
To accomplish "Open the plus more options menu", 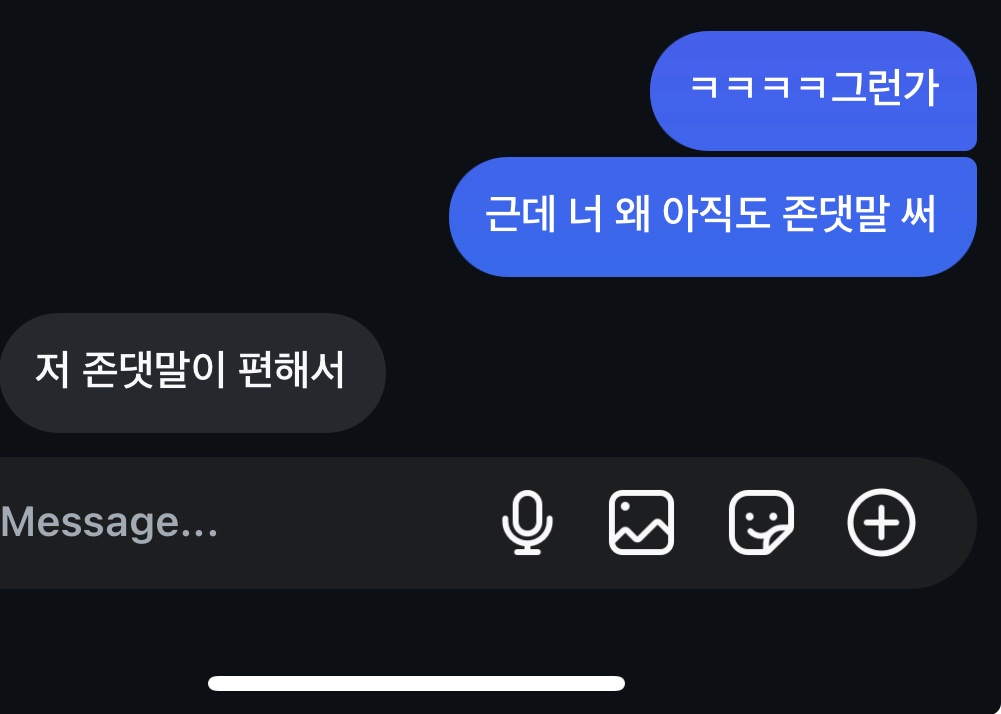I will click(881, 522).
